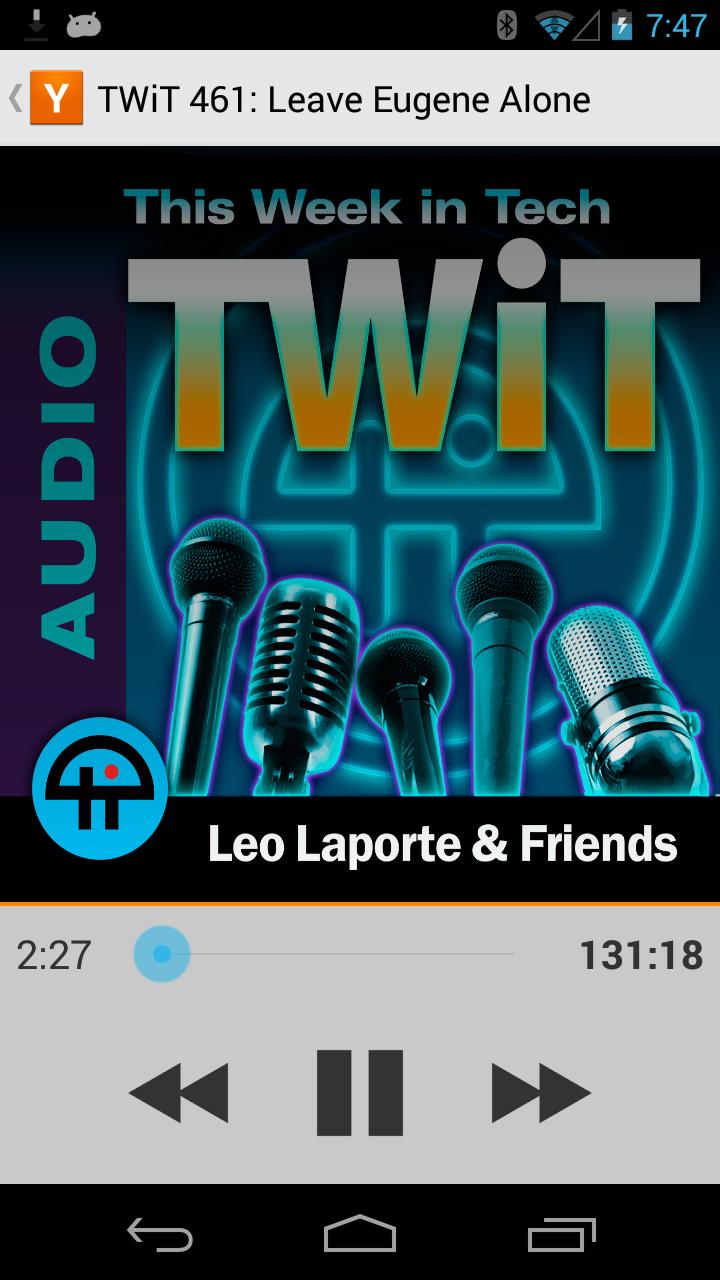Pause the podcast playback

pos(359,1093)
